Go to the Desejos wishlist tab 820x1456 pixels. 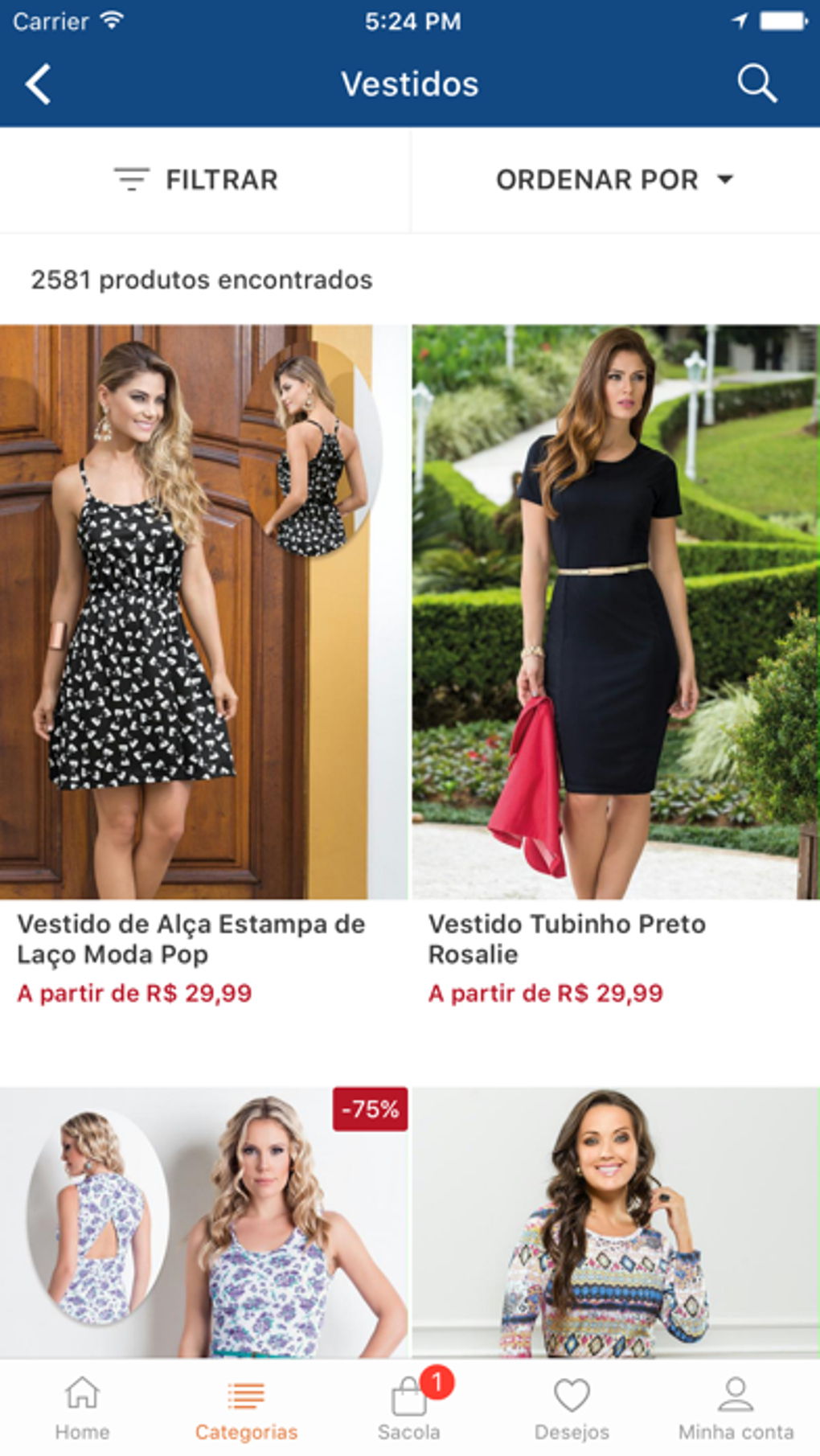(x=572, y=1408)
